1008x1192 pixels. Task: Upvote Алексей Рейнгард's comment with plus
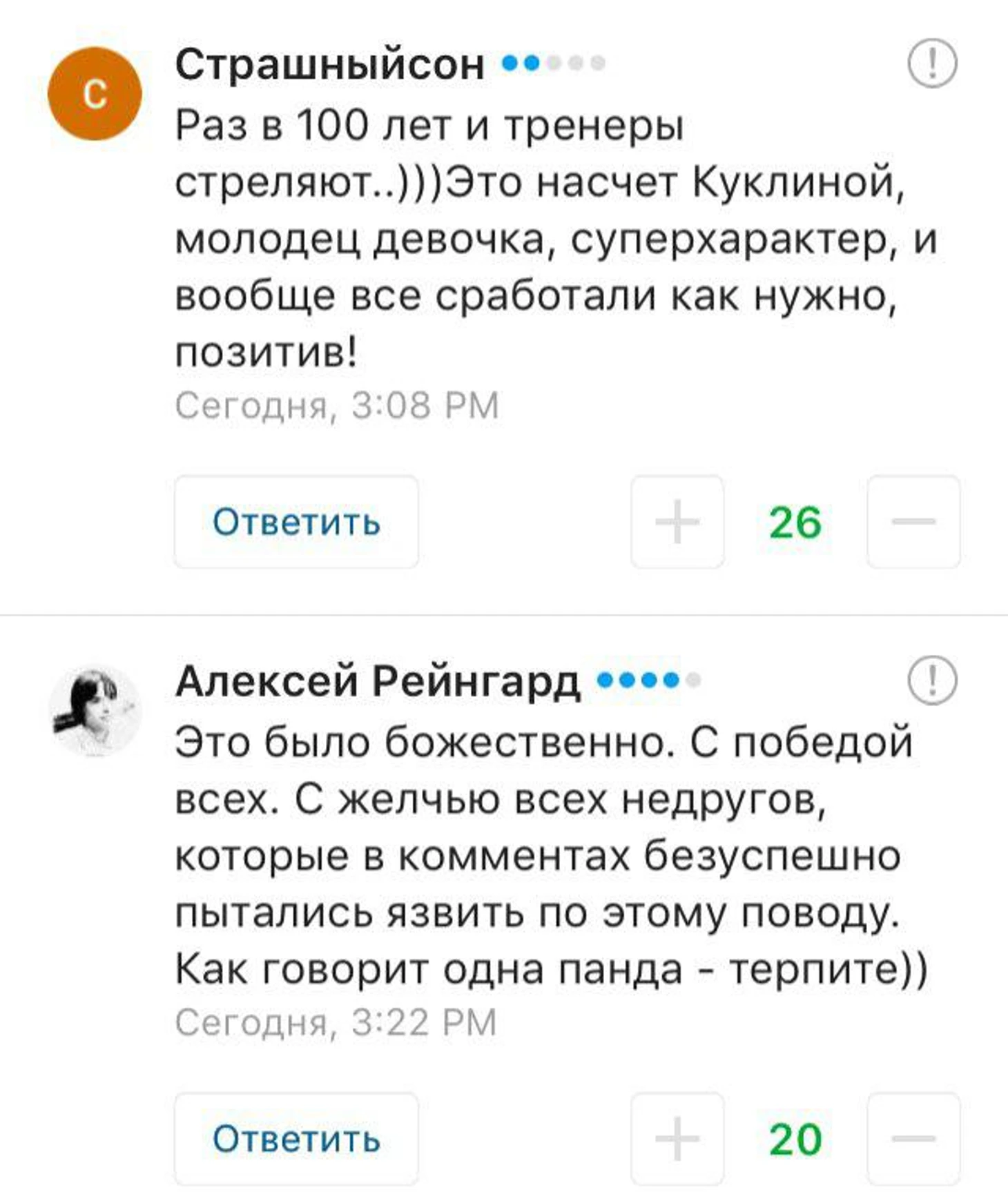click(x=677, y=1138)
